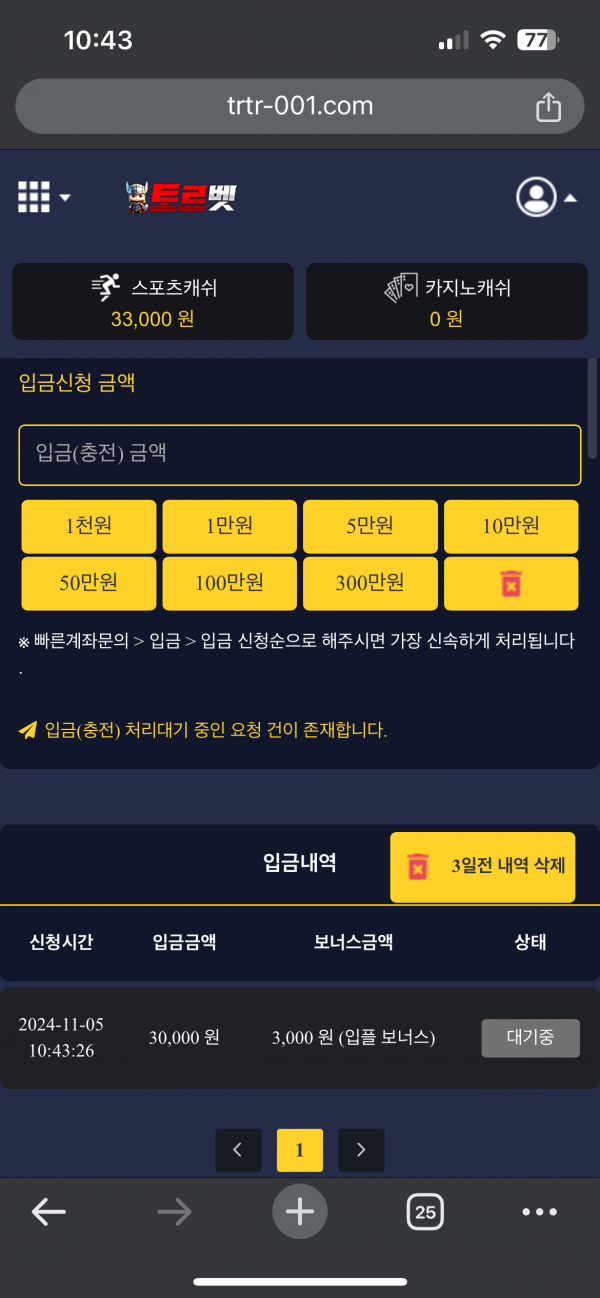Add 1만원 to deposit amount

tap(229, 526)
